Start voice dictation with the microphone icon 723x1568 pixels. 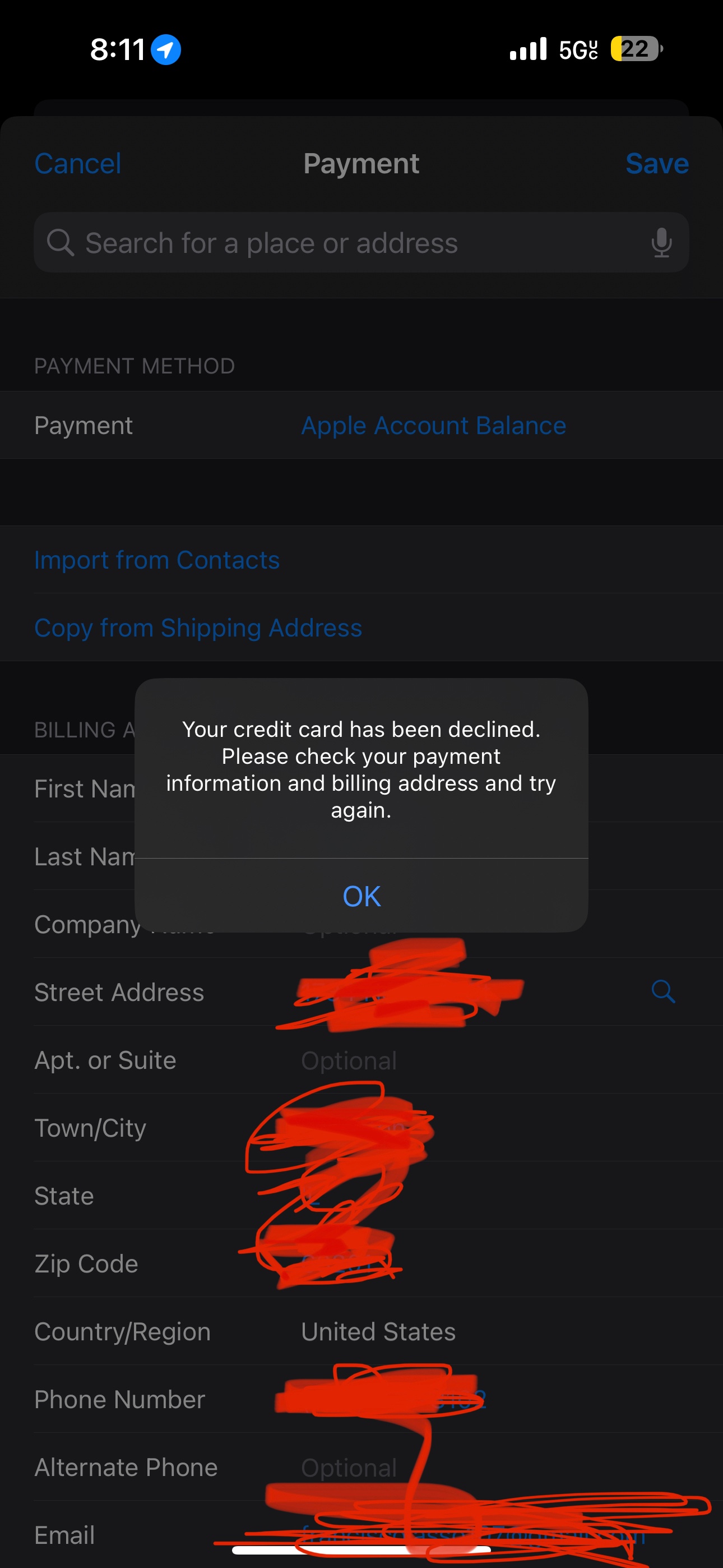point(661,243)
